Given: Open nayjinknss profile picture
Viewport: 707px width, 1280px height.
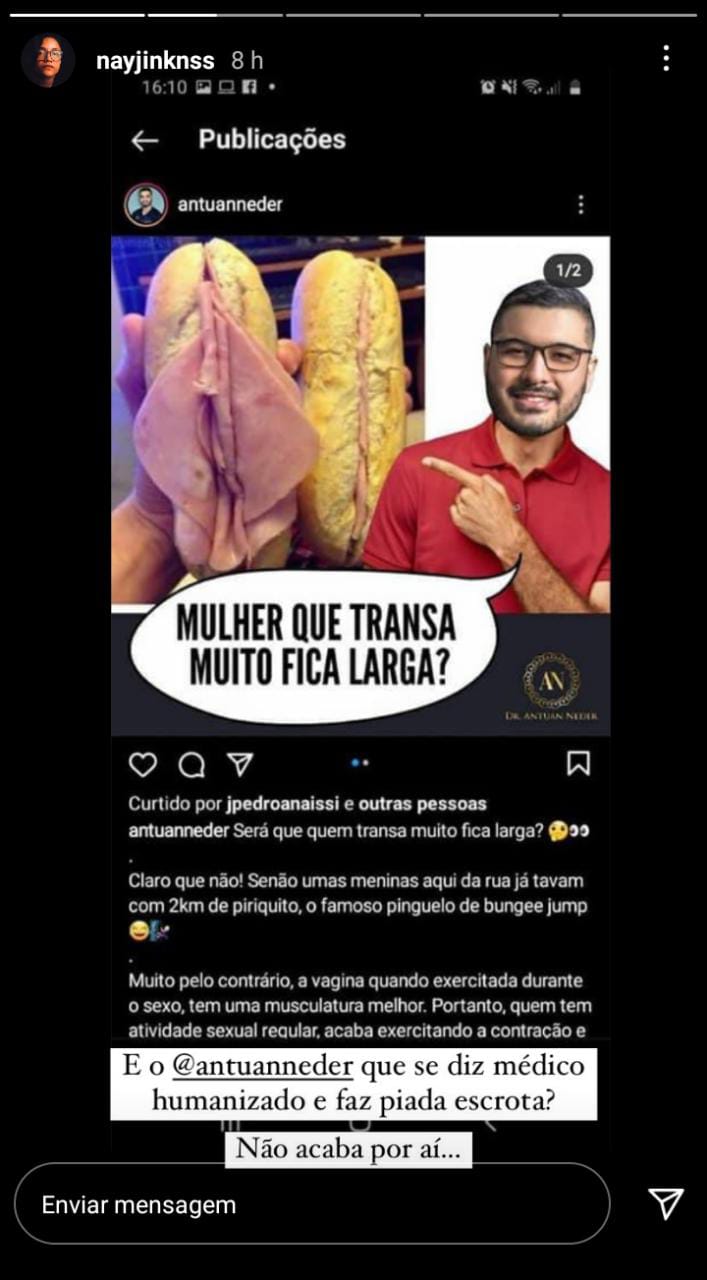Looking at the screenshot, I should (x=47, y=60).
